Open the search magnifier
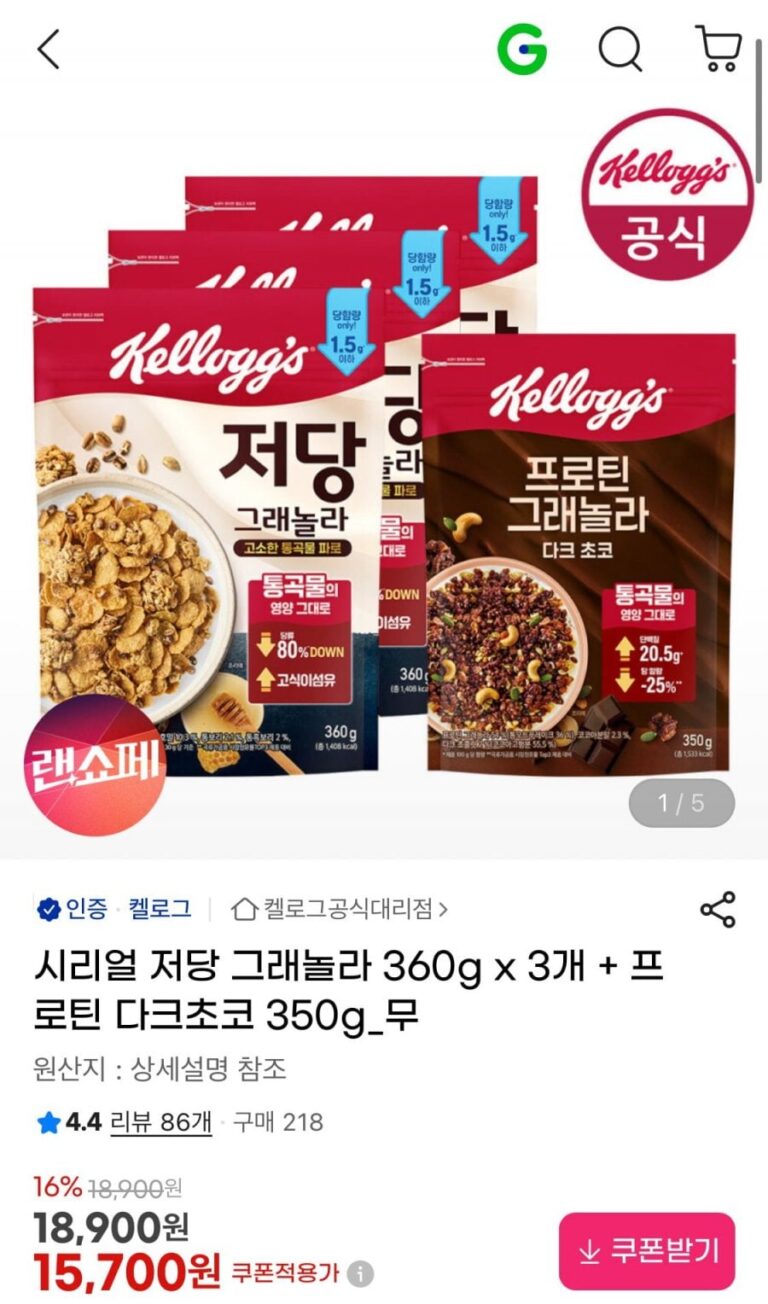The width and height of the screenshot is (768, 1304). coord(620,49)
